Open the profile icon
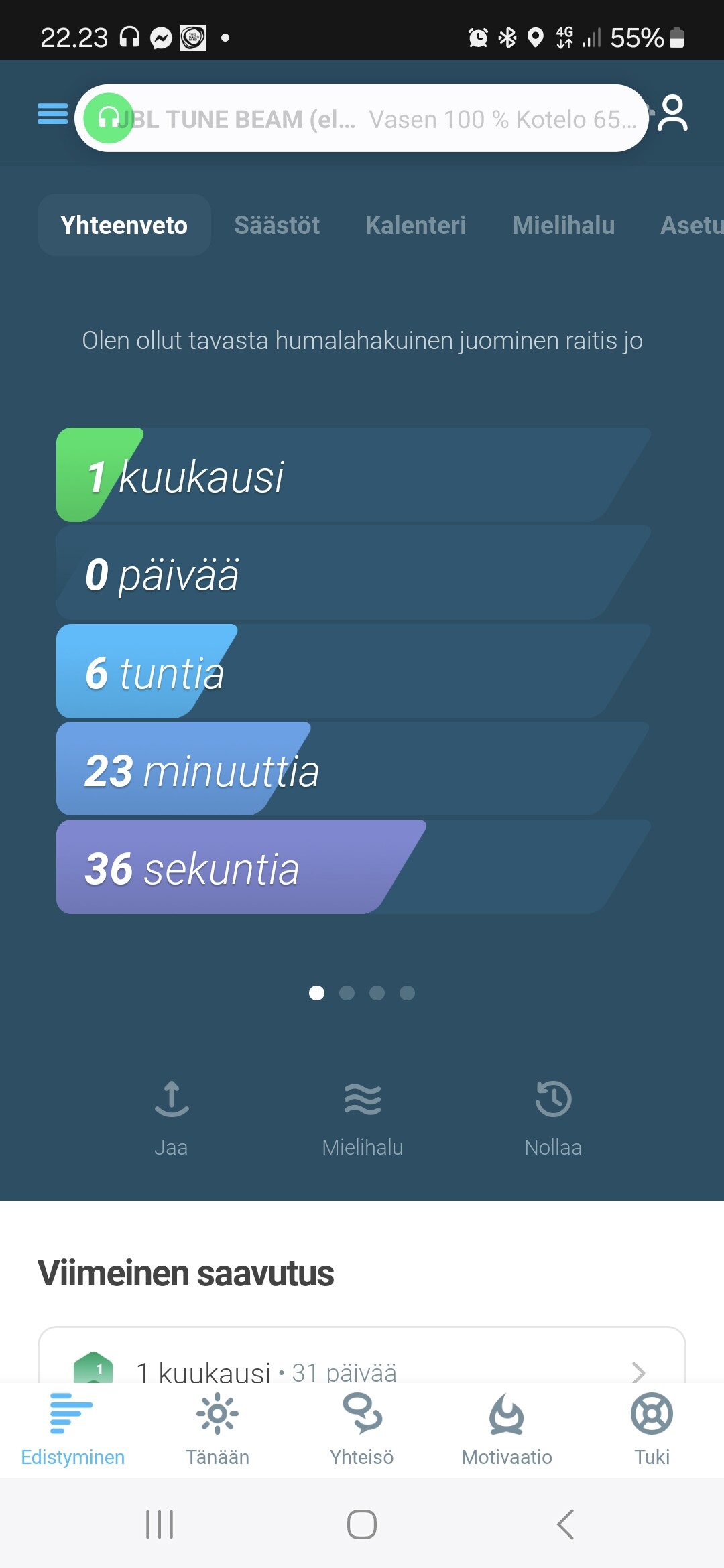Image resolution: width=724 pixels, height=1568 pixels. tap(672, 113)
